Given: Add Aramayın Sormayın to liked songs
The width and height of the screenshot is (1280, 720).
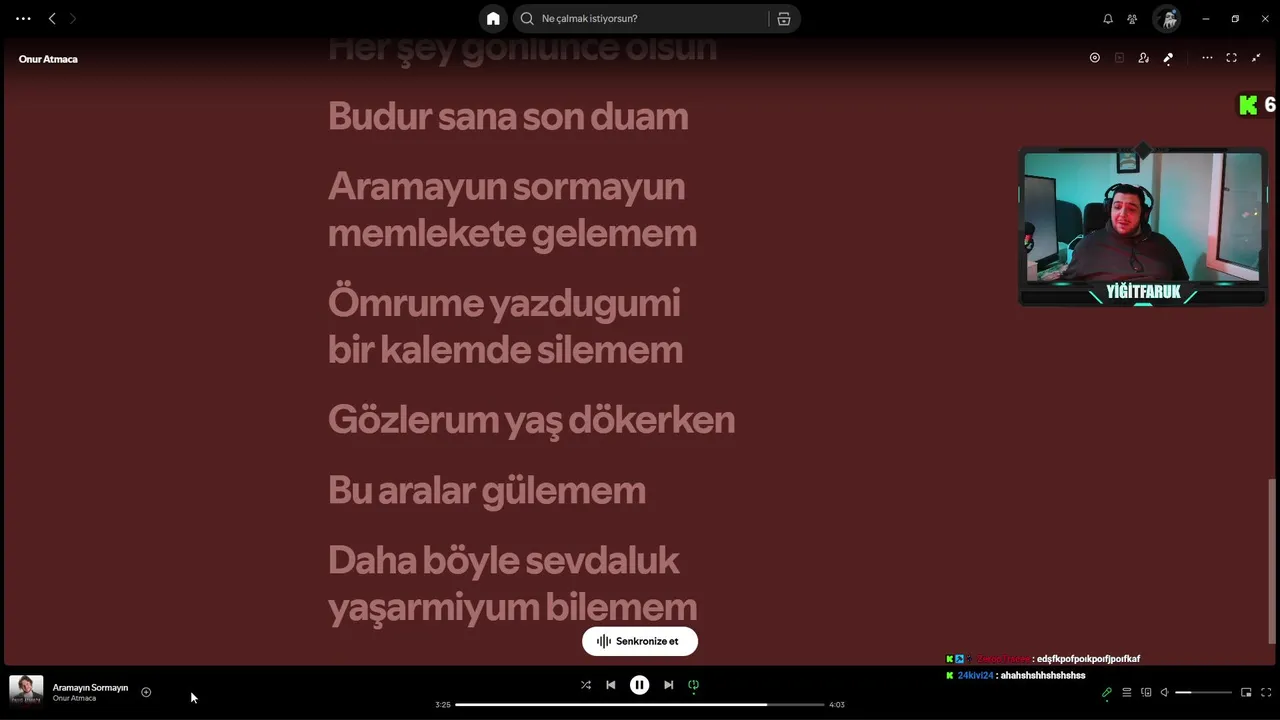Looking at the screenshot, I should [x=146, y=692].
